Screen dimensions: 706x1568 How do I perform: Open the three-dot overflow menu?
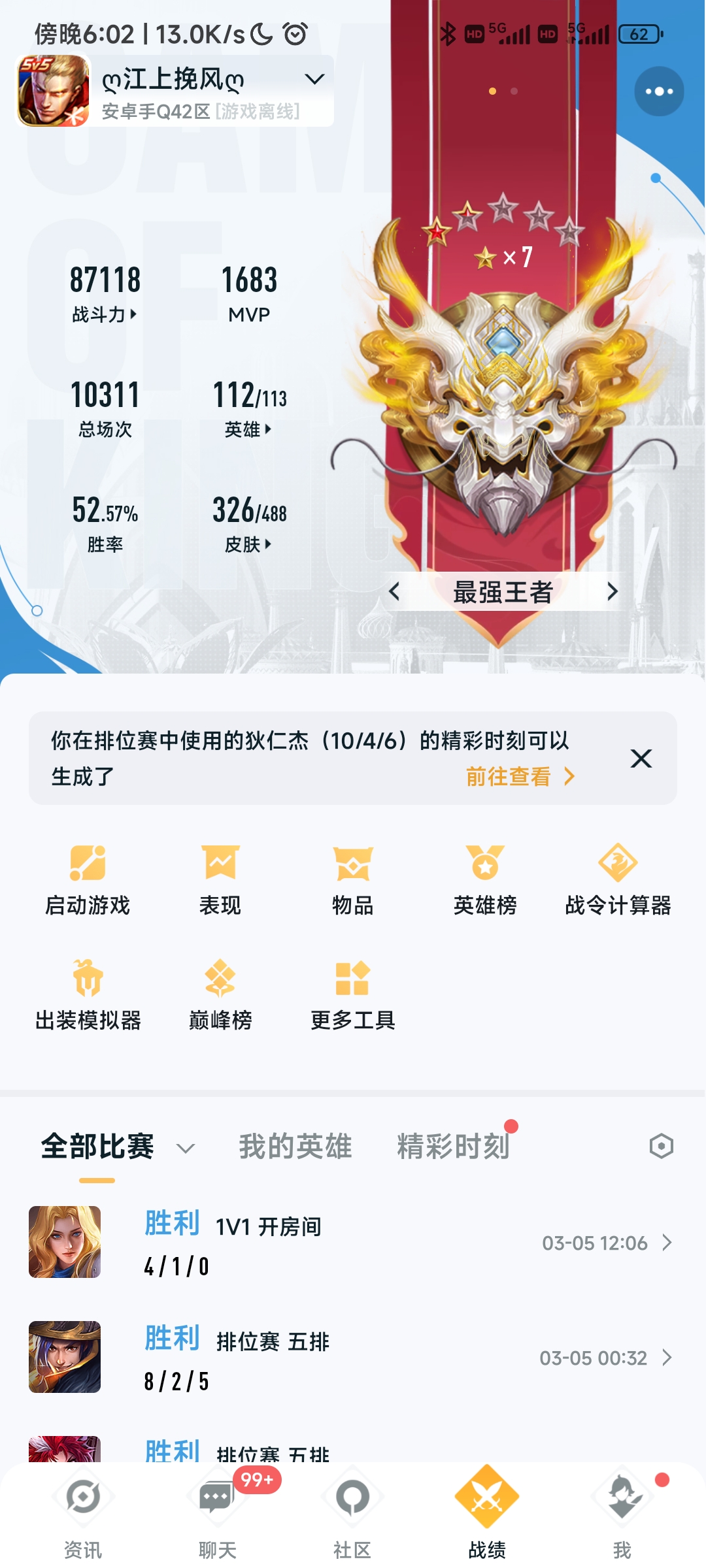point(659,91)
